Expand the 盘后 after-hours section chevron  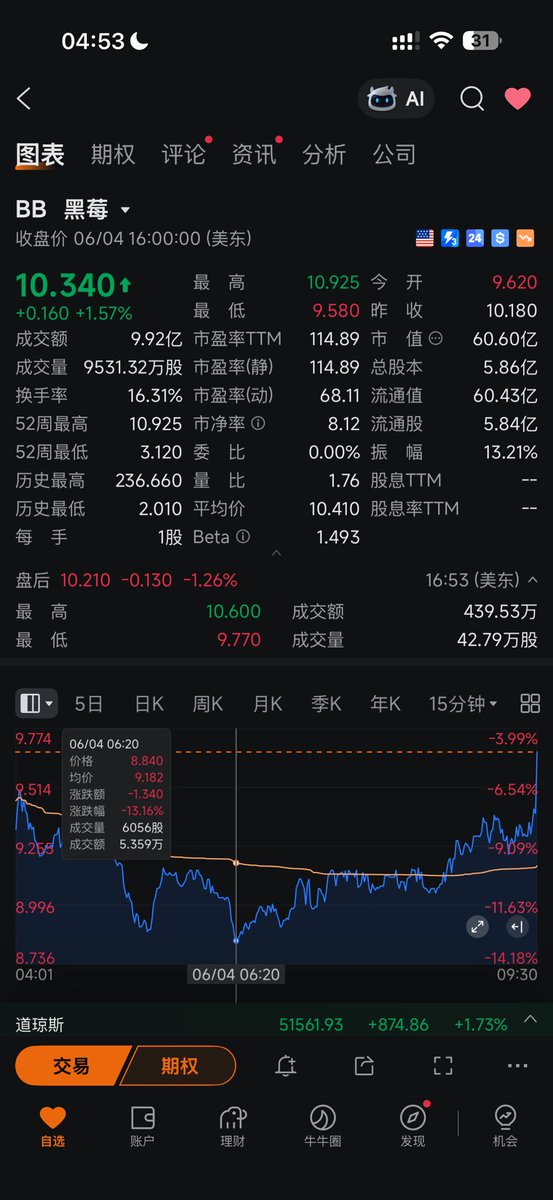click(x=532, y=580)
